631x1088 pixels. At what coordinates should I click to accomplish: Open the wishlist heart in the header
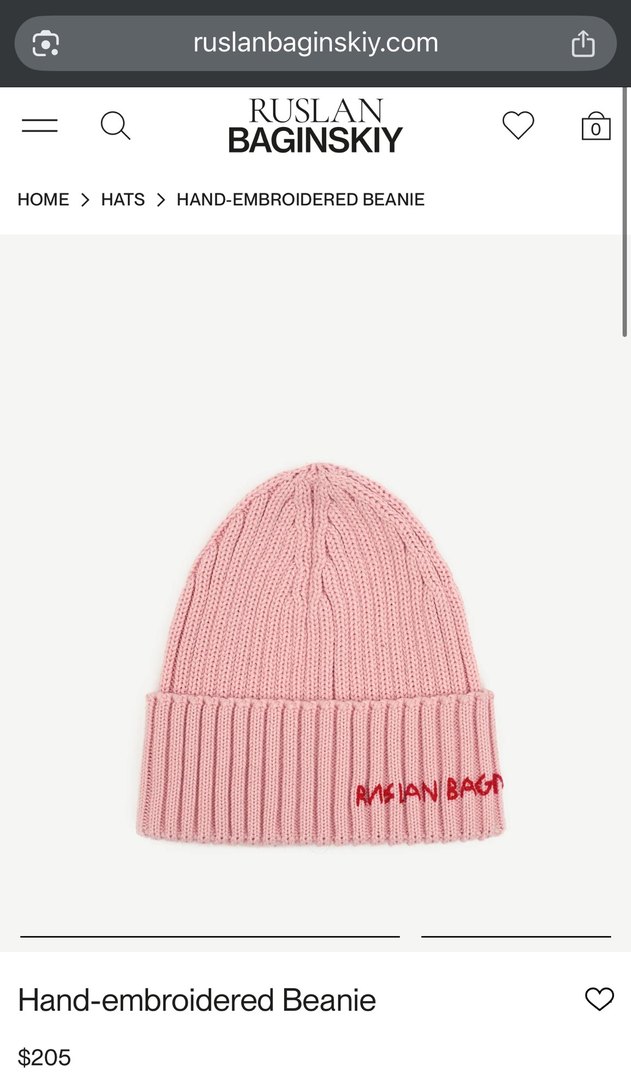[x=518, y=126]
